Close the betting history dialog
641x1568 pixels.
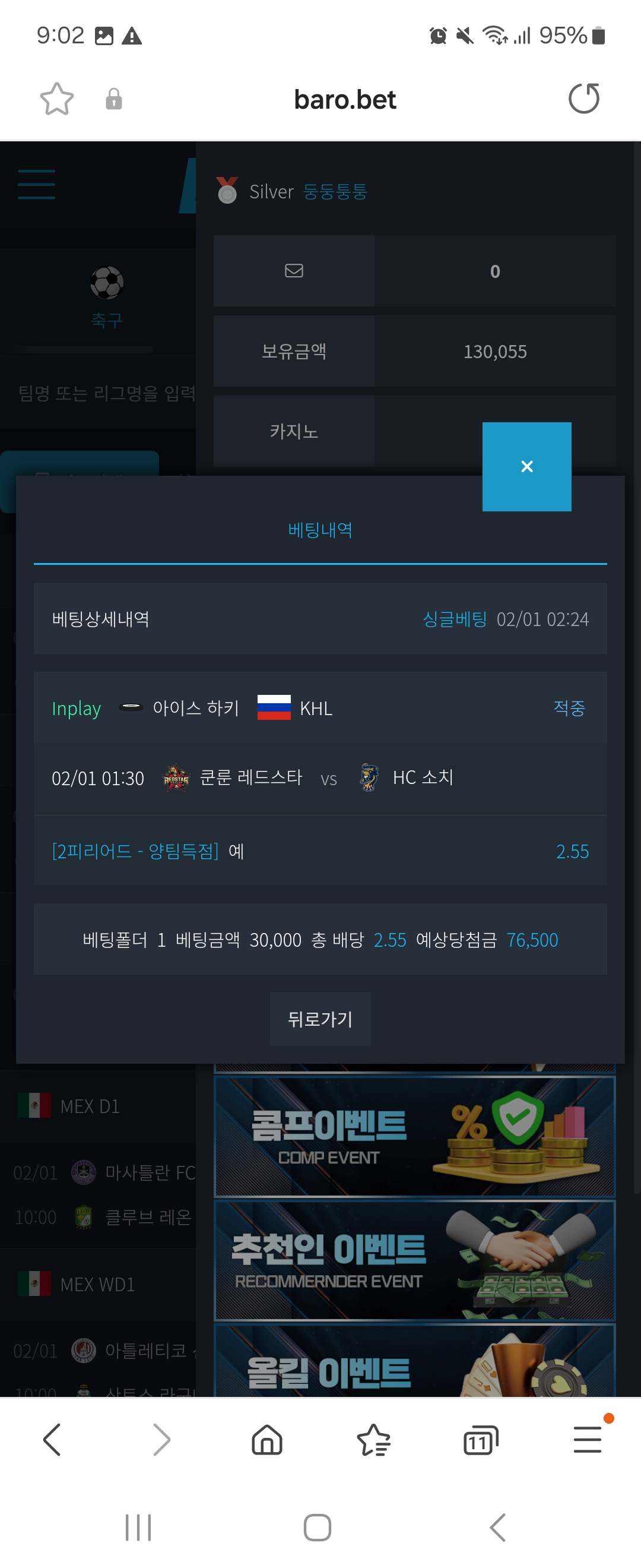click(x=526, y=466)
